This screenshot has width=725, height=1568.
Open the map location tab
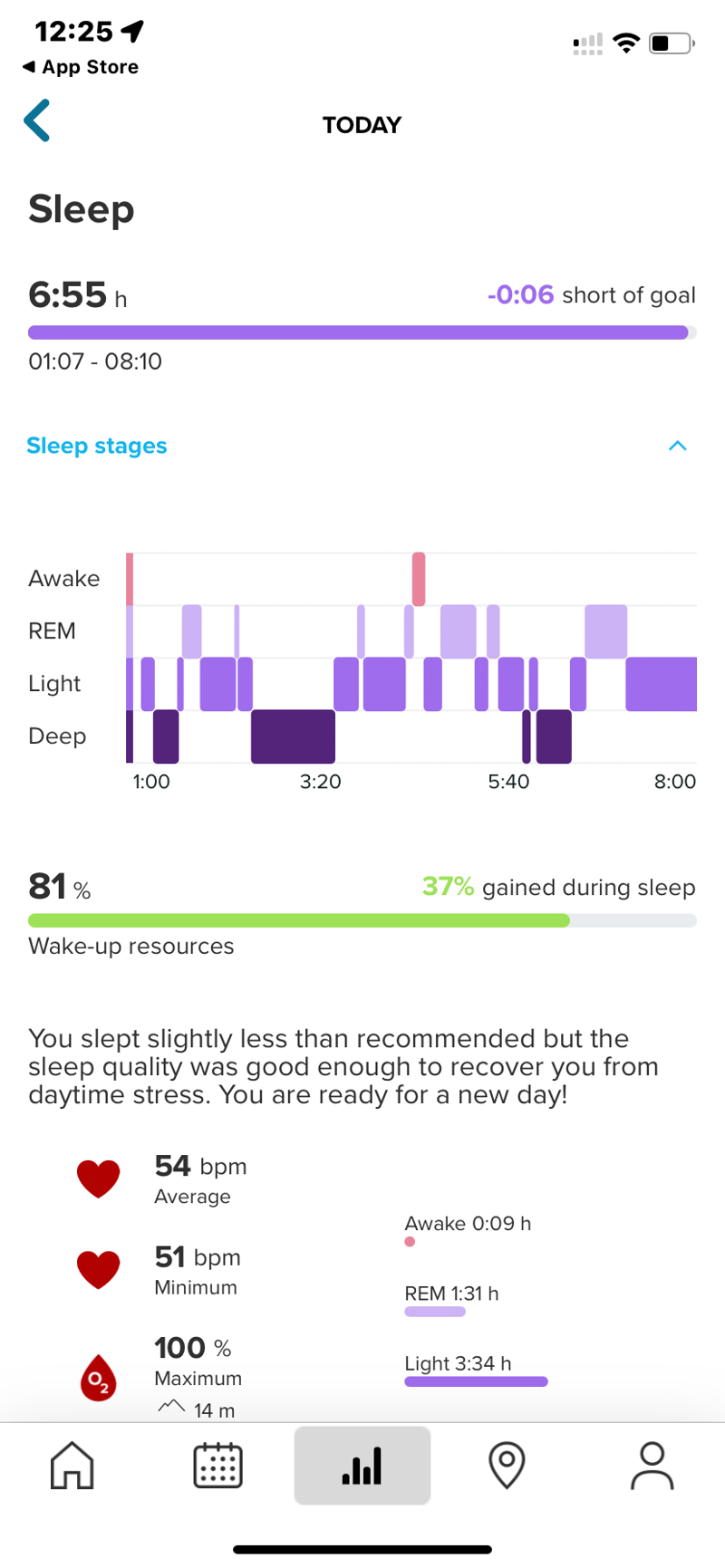tap(507, 1465)
